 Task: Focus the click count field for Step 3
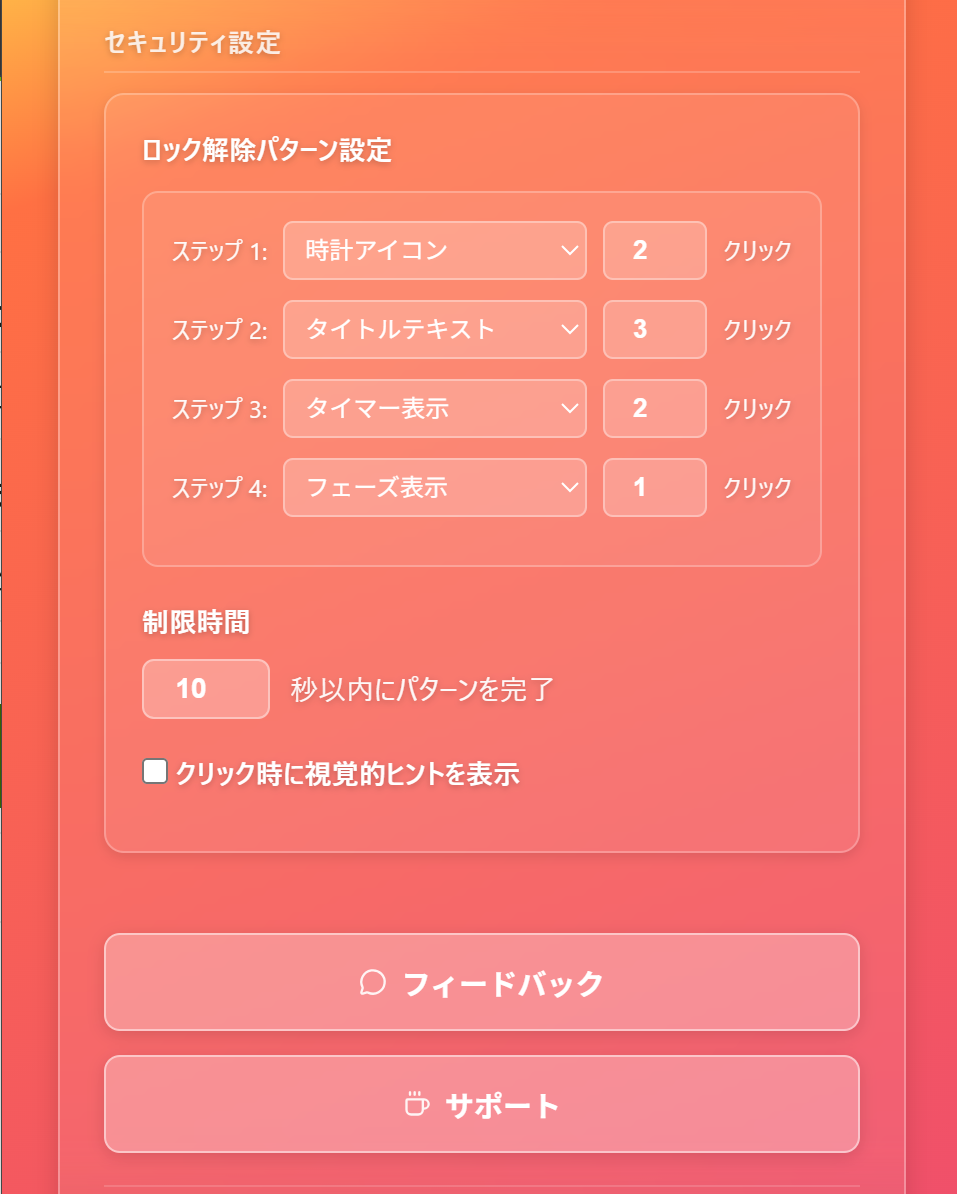(x=654, y=408)
